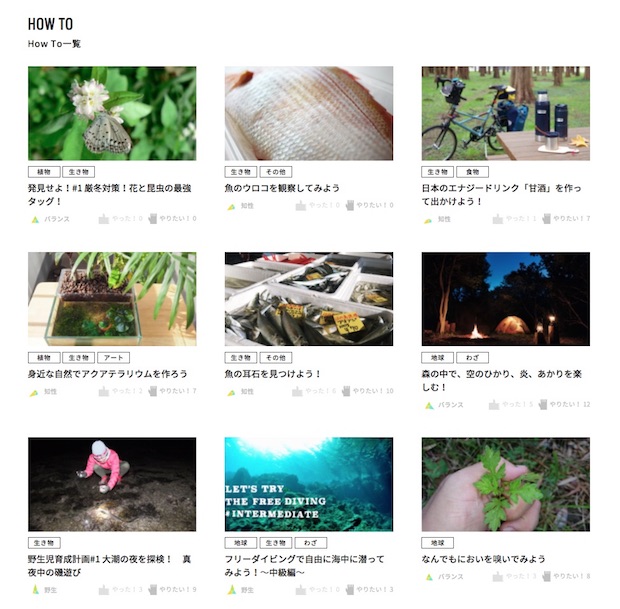This screenshot has width=620, height=609.
Task: Open the アクアテラリウムを作ろう article
Action: pos(107,374)
